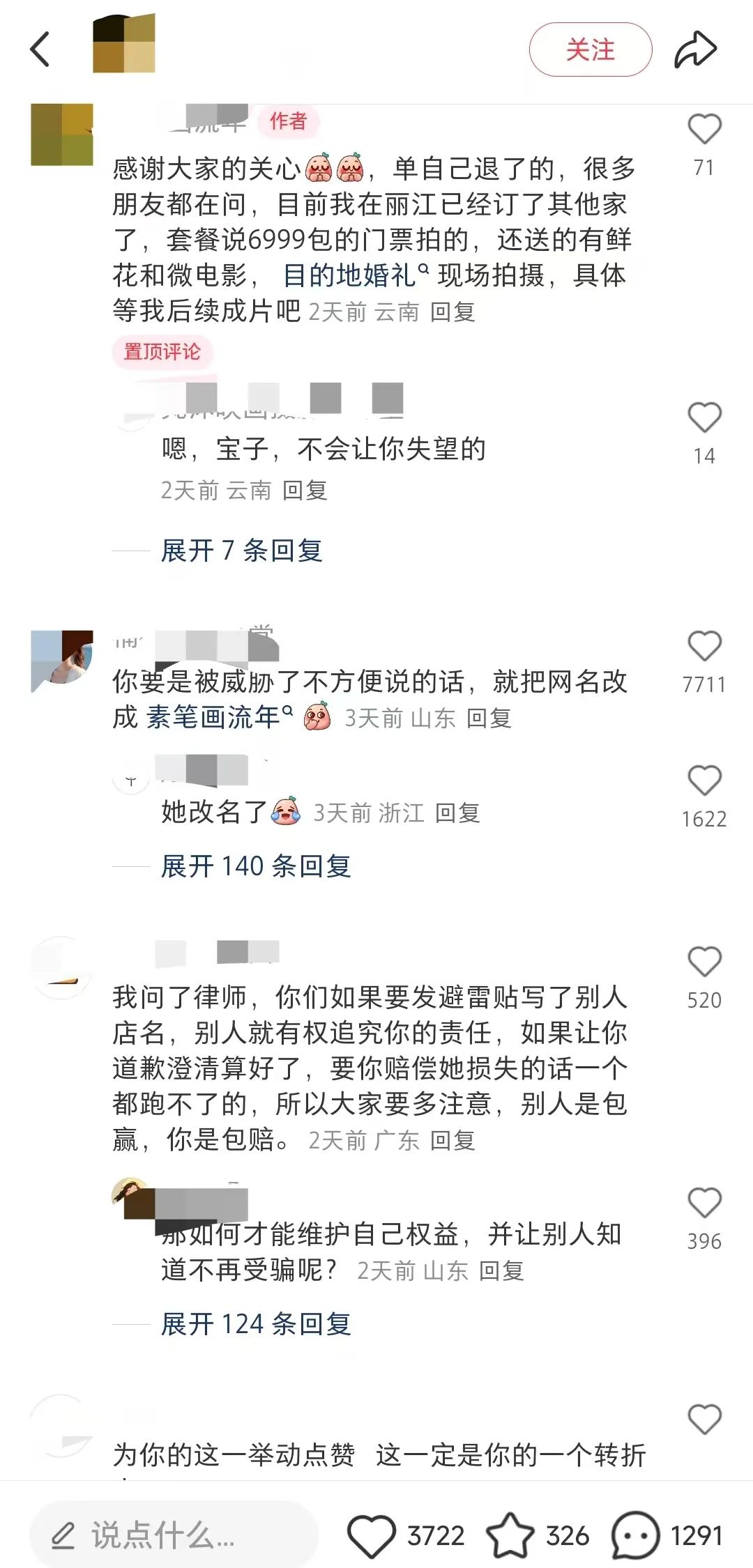The image size is (753, 1568).
Task: Like the reply 她改名了
Action: coord(704,781)
